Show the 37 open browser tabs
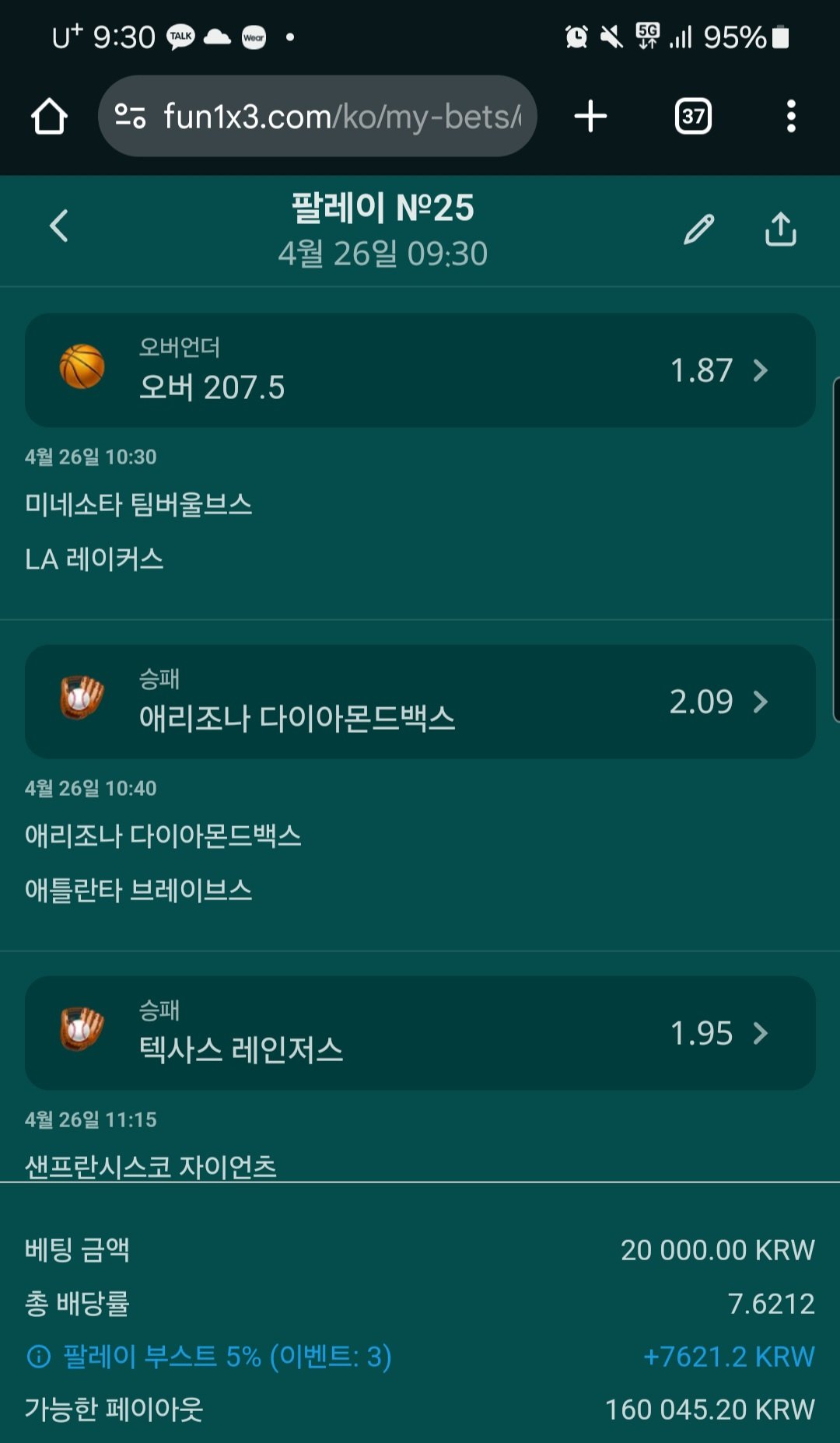Viewport: 840px width, 1443px height. (692, 117)
